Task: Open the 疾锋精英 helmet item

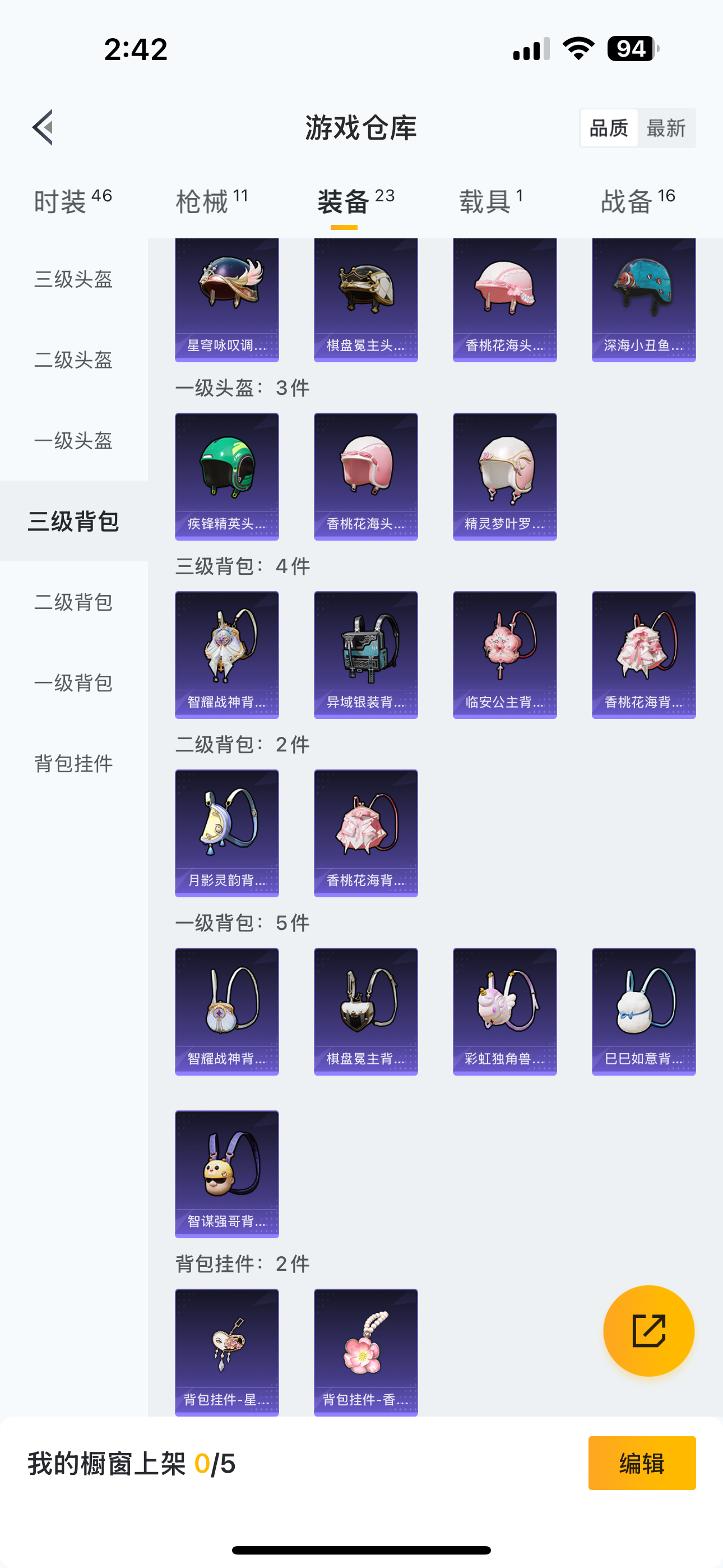Action: point(227,476)
